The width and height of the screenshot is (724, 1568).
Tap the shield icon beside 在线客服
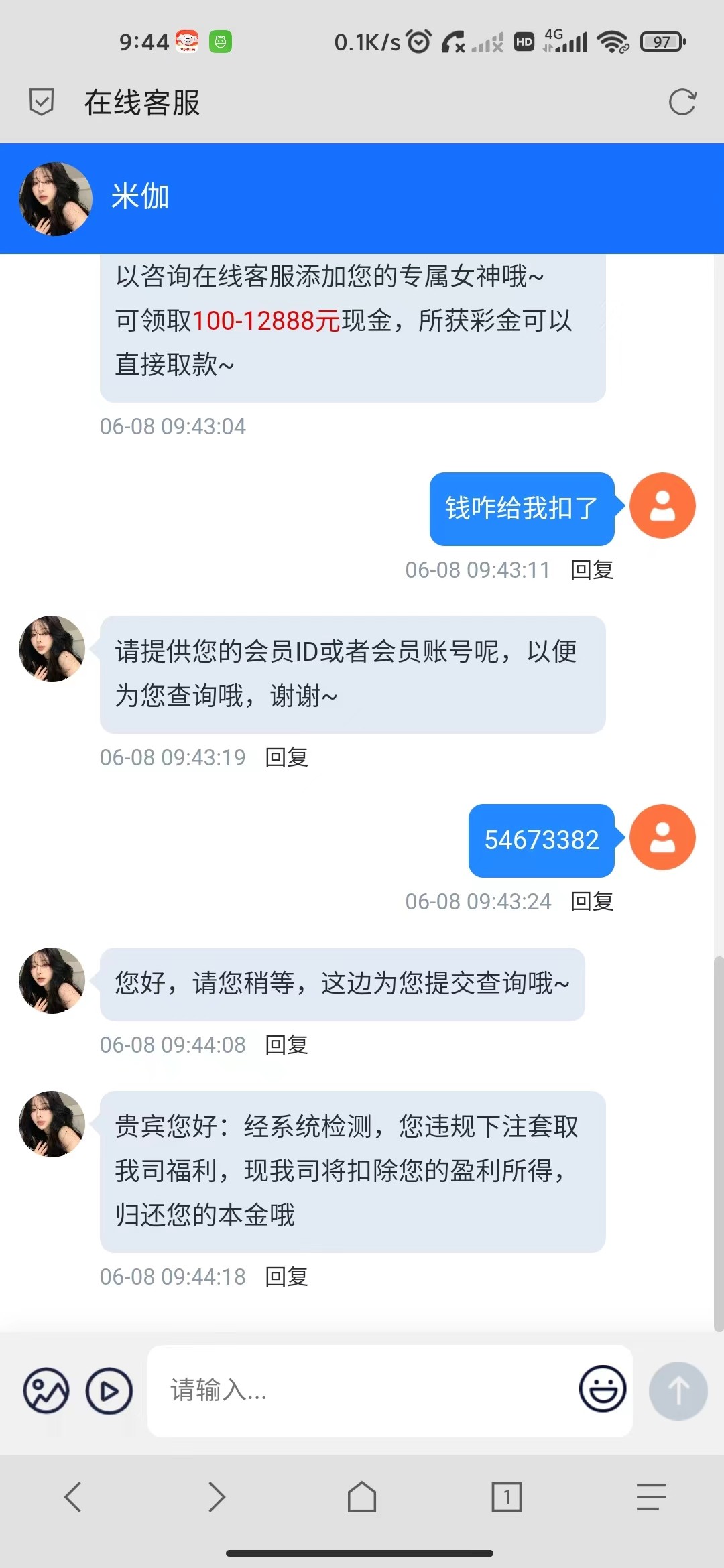42,103
